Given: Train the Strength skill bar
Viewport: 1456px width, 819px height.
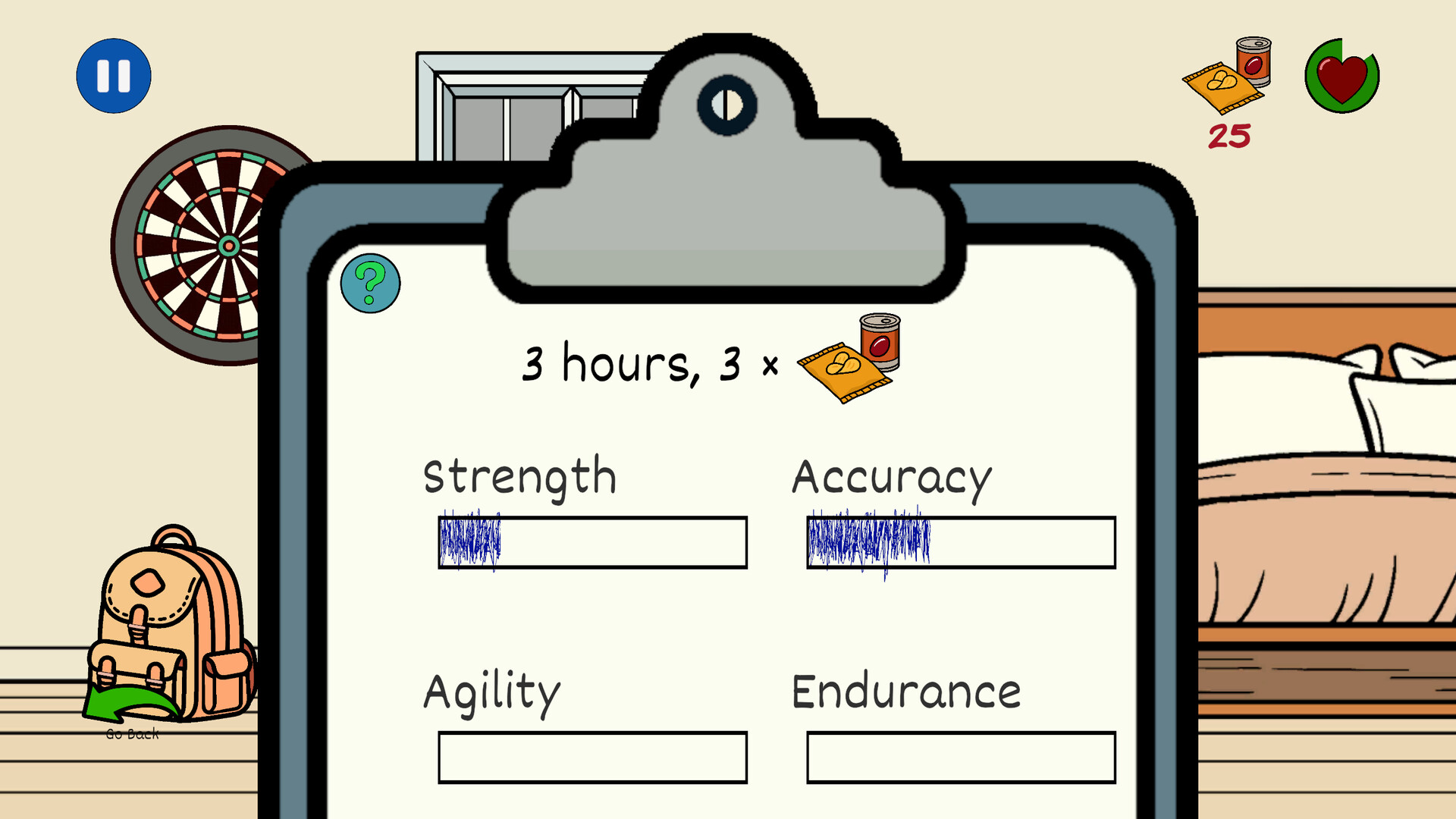Looking at the screenshot, I should 592,542.
